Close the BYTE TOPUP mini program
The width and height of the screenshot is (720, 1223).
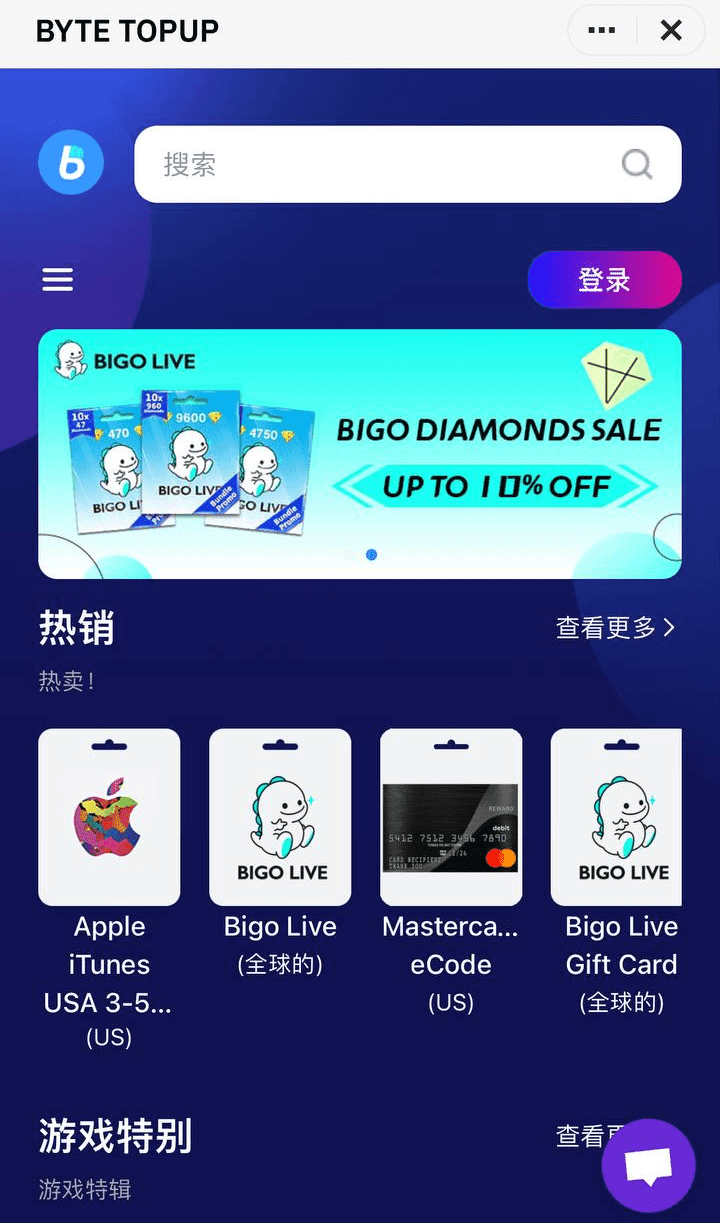tap(671, 31)
